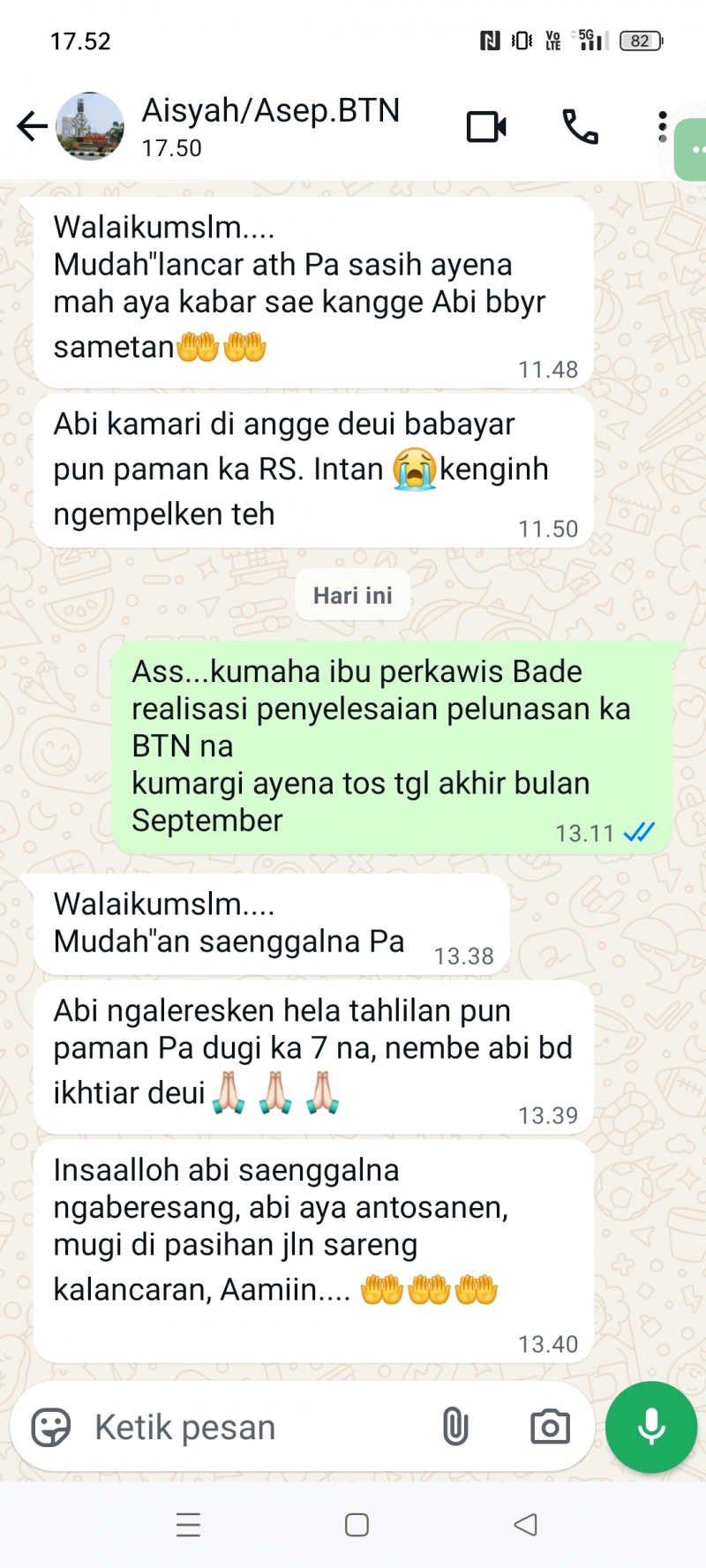Go back to the chat list
This screenshot has height=1568, width=706.
tap(32, 126)
